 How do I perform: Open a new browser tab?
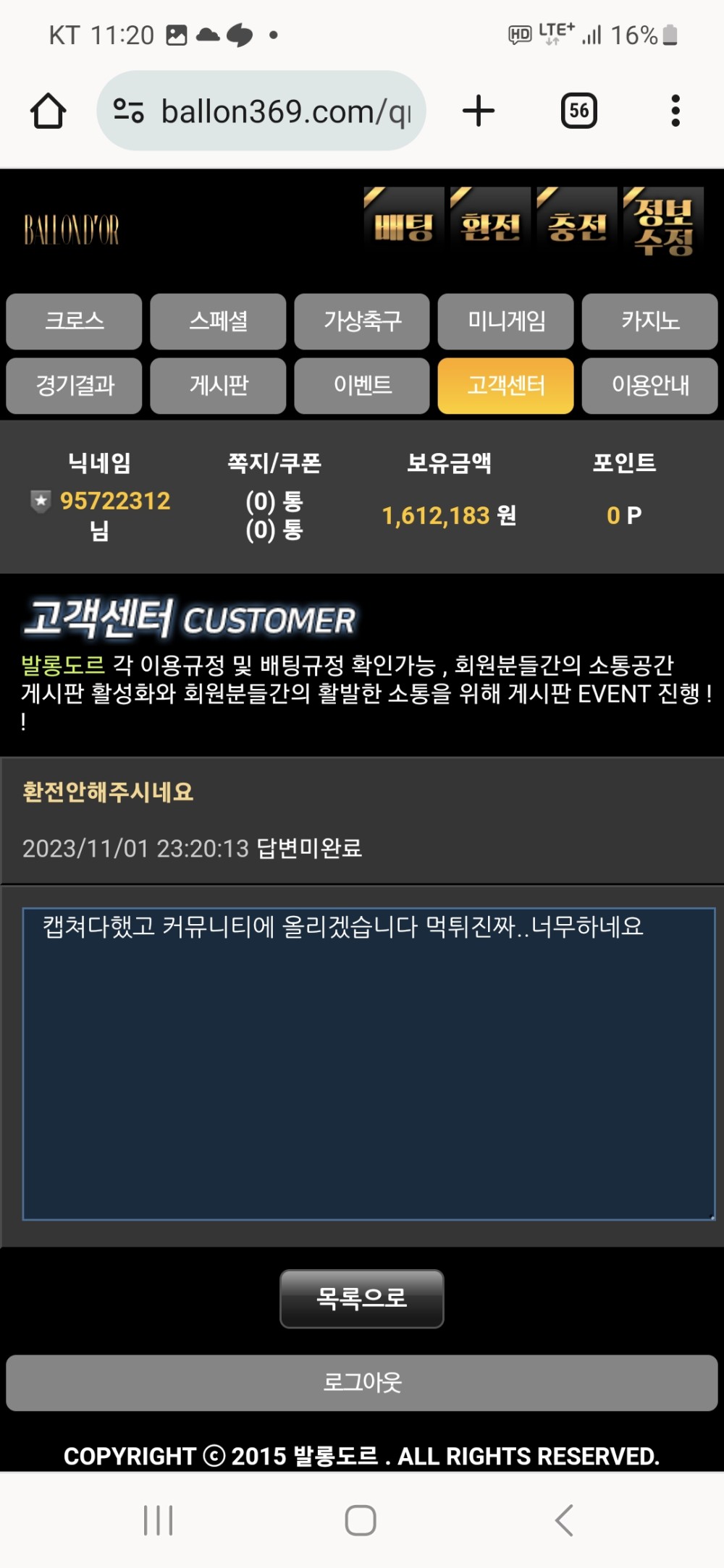pyautogui.click(x=478, y=111)
